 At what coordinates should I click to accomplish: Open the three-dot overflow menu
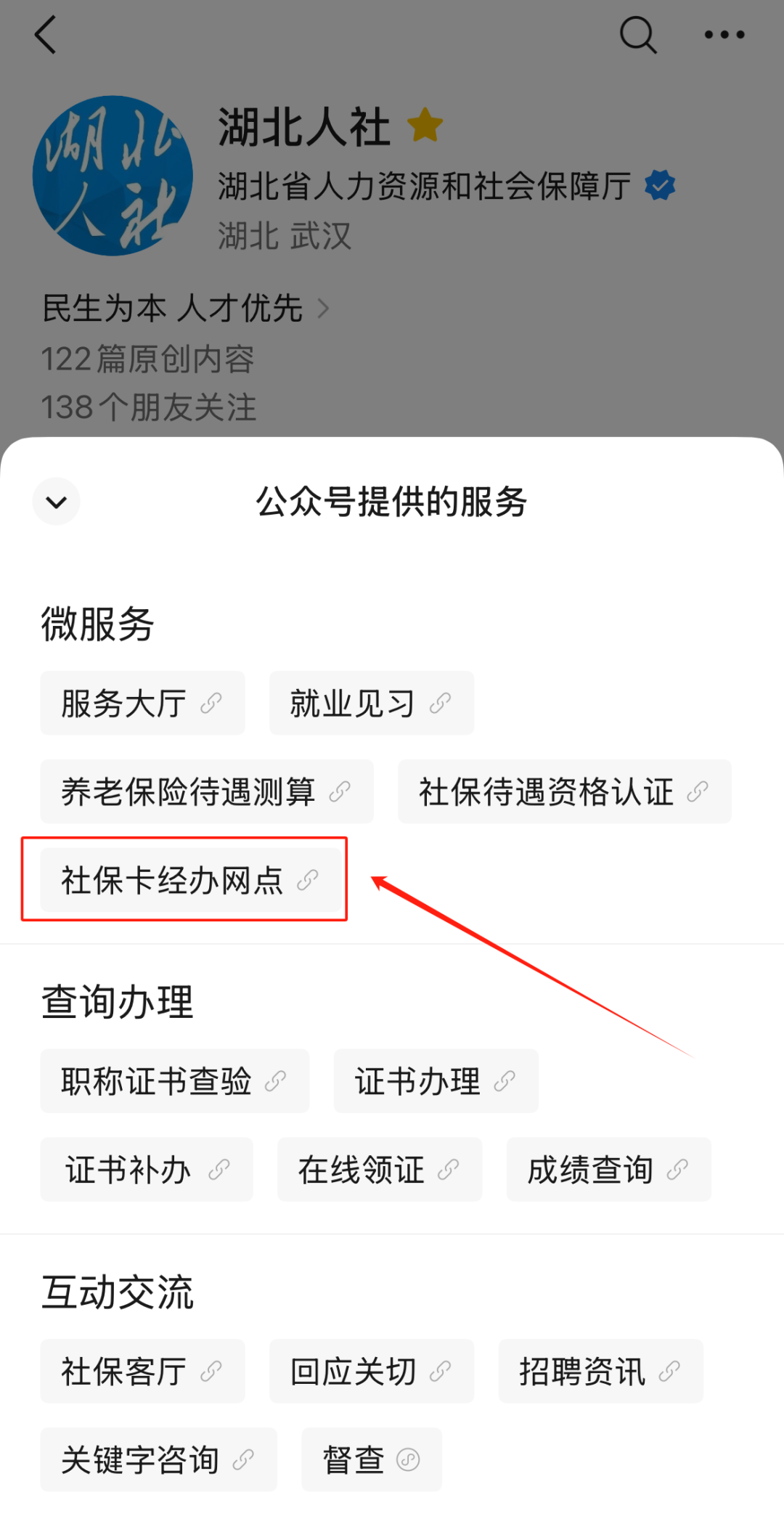point(724,35)
